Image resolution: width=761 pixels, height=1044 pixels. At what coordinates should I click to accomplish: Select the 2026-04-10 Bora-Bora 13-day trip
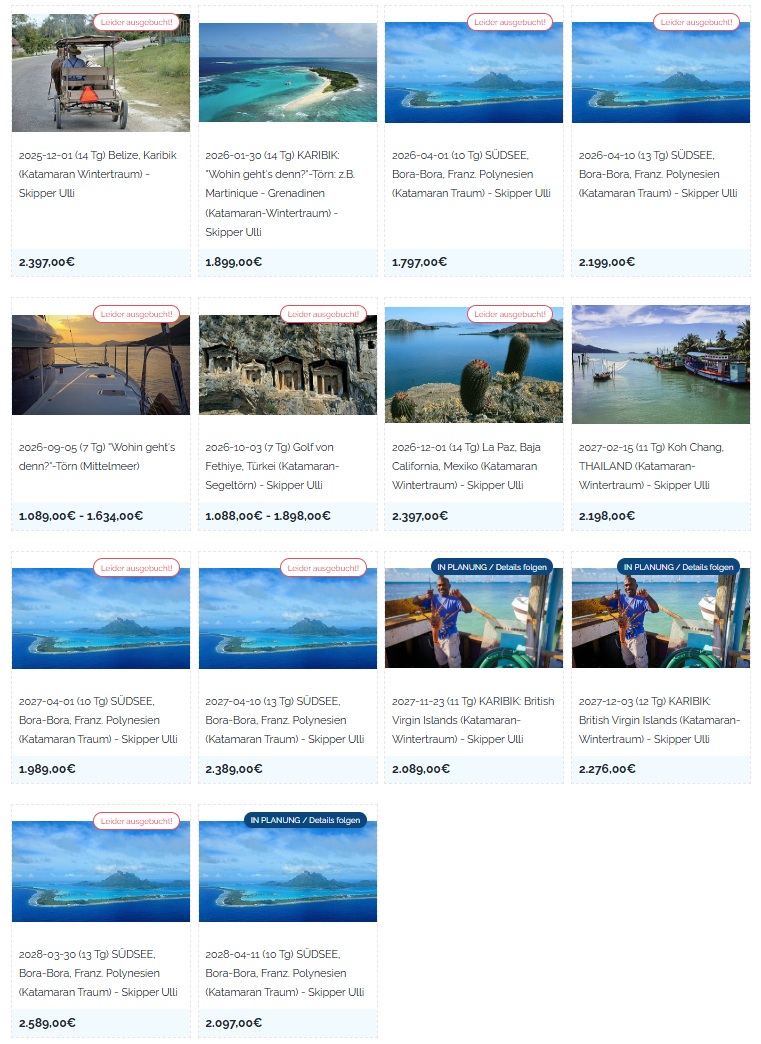point(660,173)
